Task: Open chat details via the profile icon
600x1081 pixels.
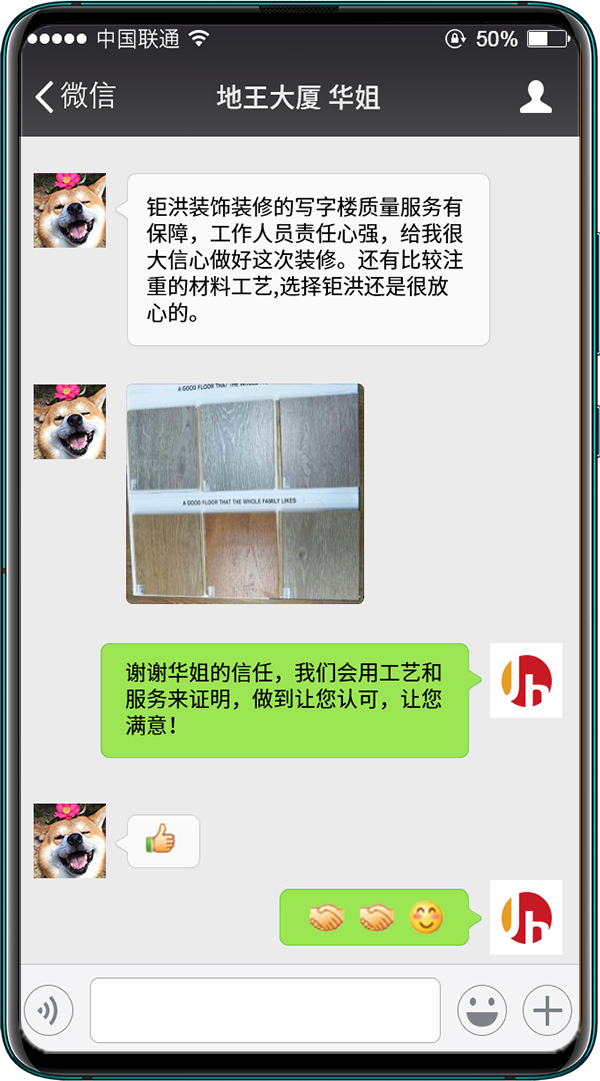Action: coord(535,97)
